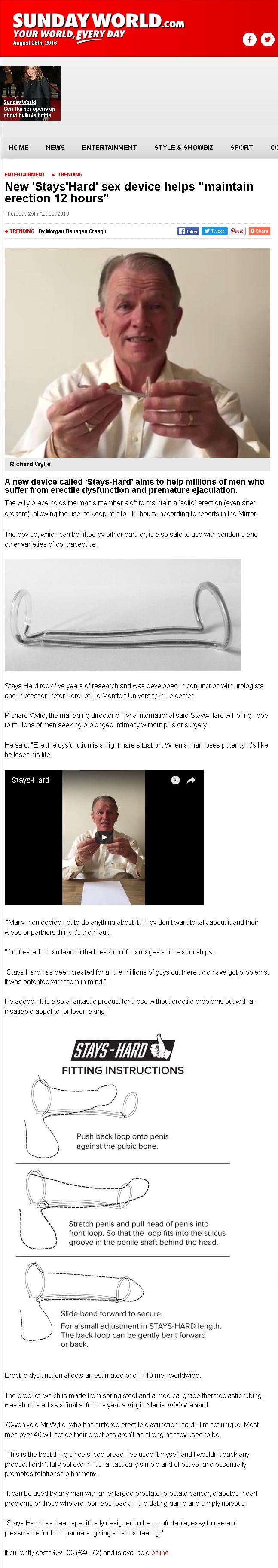Screen dimensions: 278x1568
Task: Tap the share arrow on the video
Action: [x=191, y=780]
